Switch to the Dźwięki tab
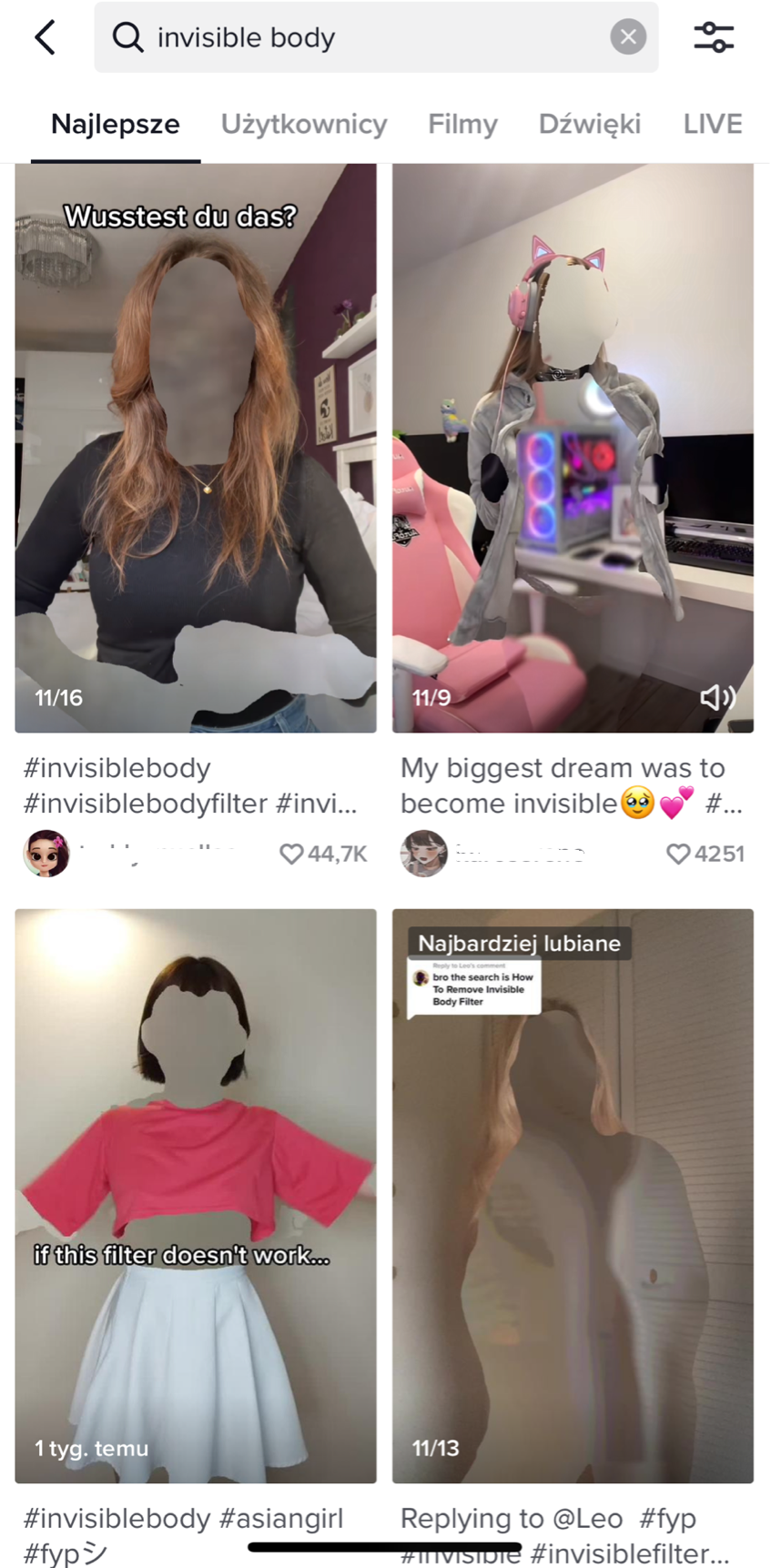771x1568 pixels. (590, 124)
